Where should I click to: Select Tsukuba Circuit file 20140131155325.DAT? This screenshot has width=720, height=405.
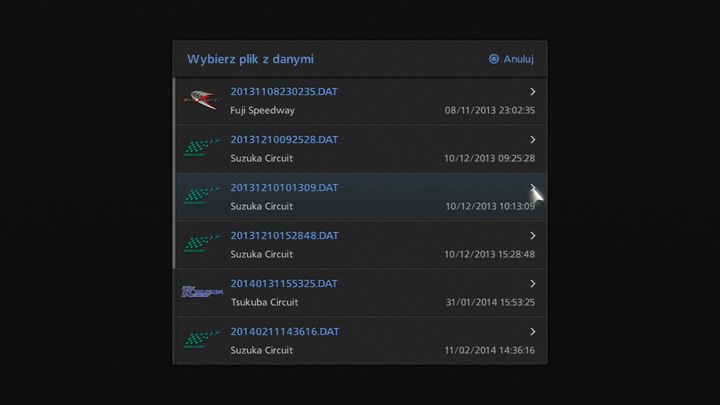(360, 293)
